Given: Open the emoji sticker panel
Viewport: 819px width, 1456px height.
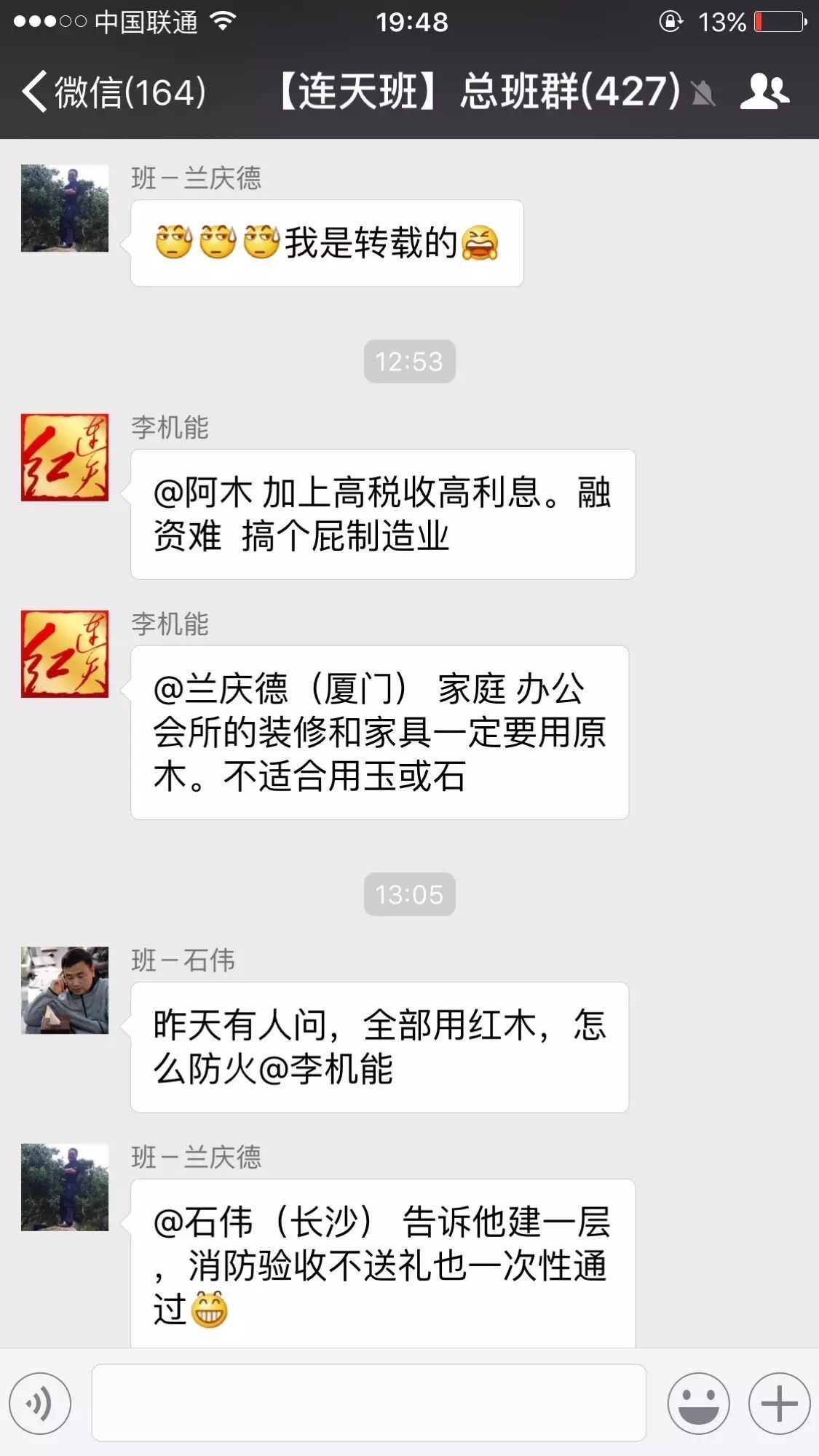Looking at the screenshot, I should coord(698,1403).
